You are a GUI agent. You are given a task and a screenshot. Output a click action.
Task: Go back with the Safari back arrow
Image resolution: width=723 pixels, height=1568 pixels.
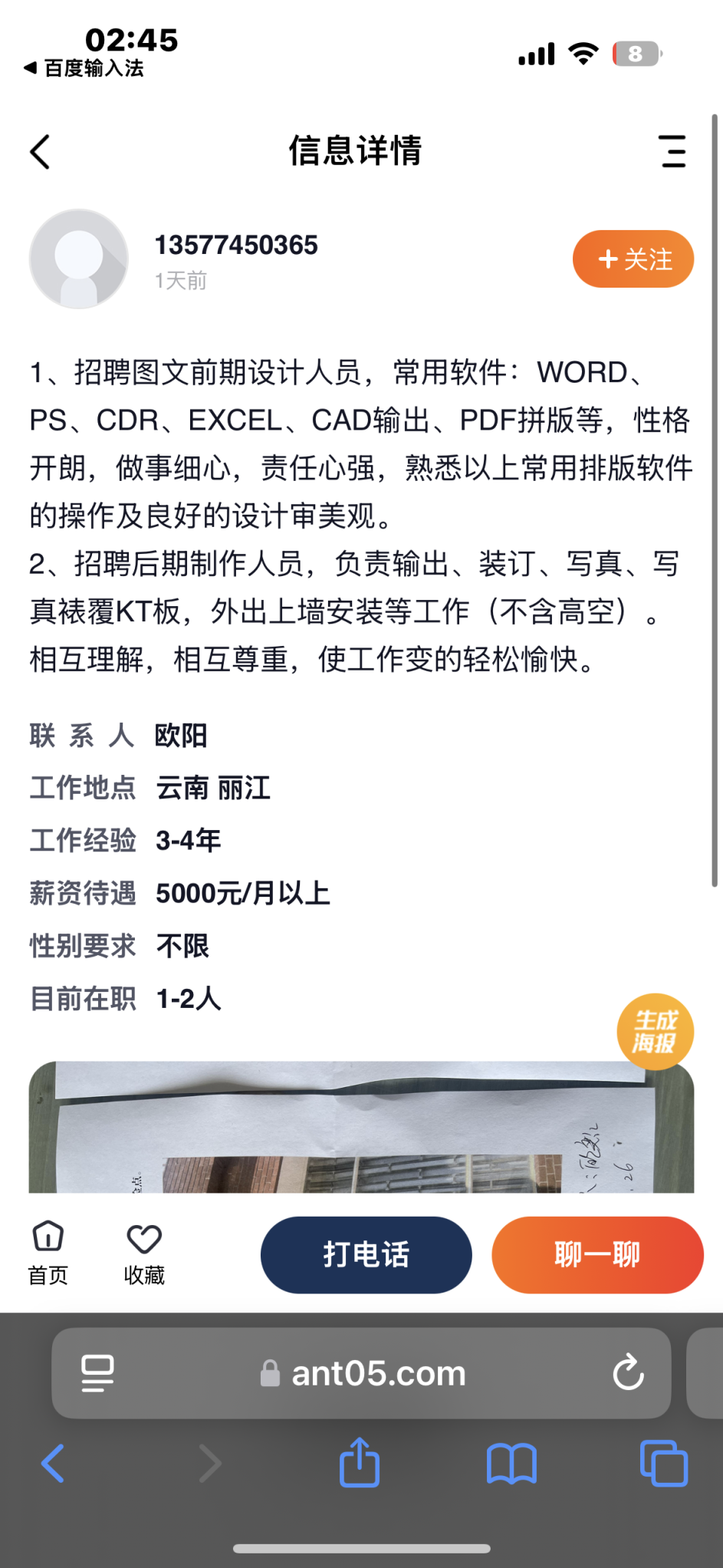(x=53, y=1464)
